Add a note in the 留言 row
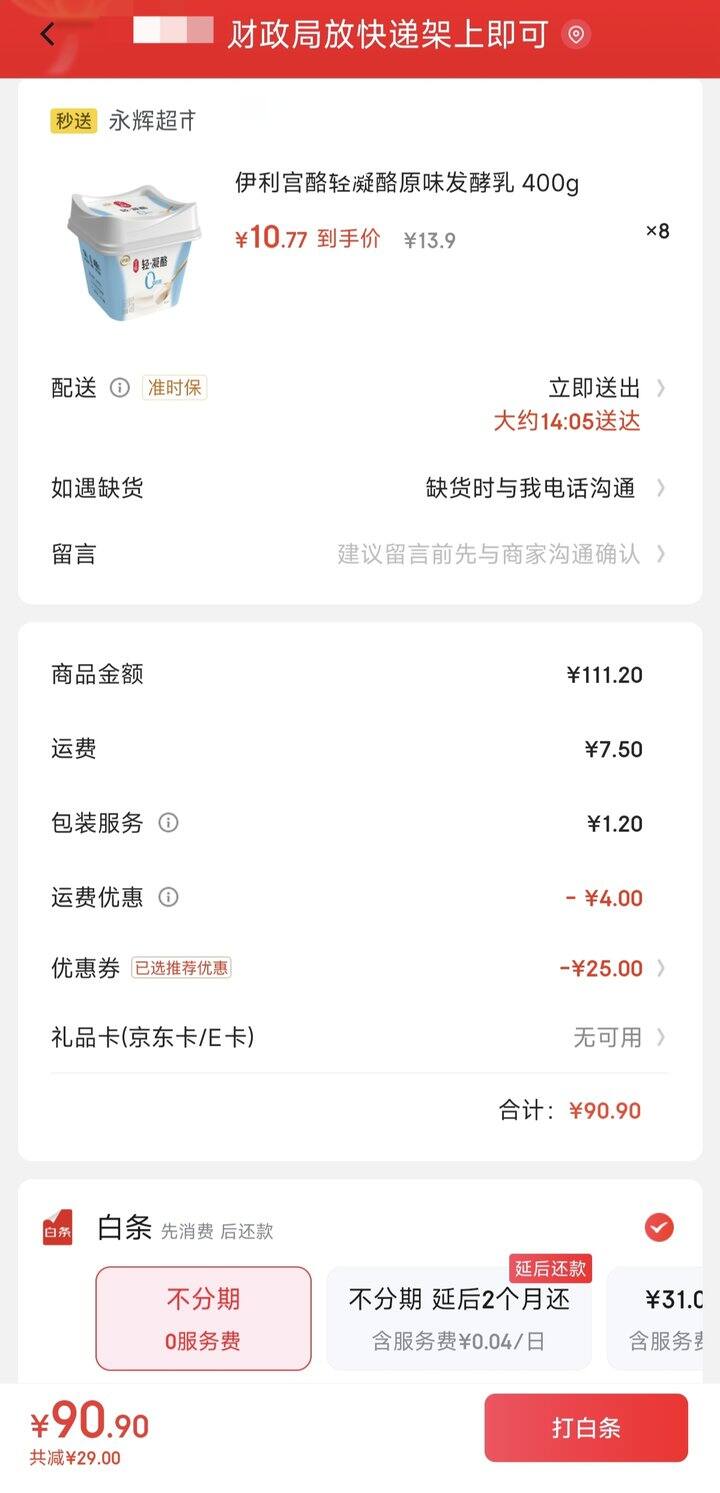 point(500,554)
